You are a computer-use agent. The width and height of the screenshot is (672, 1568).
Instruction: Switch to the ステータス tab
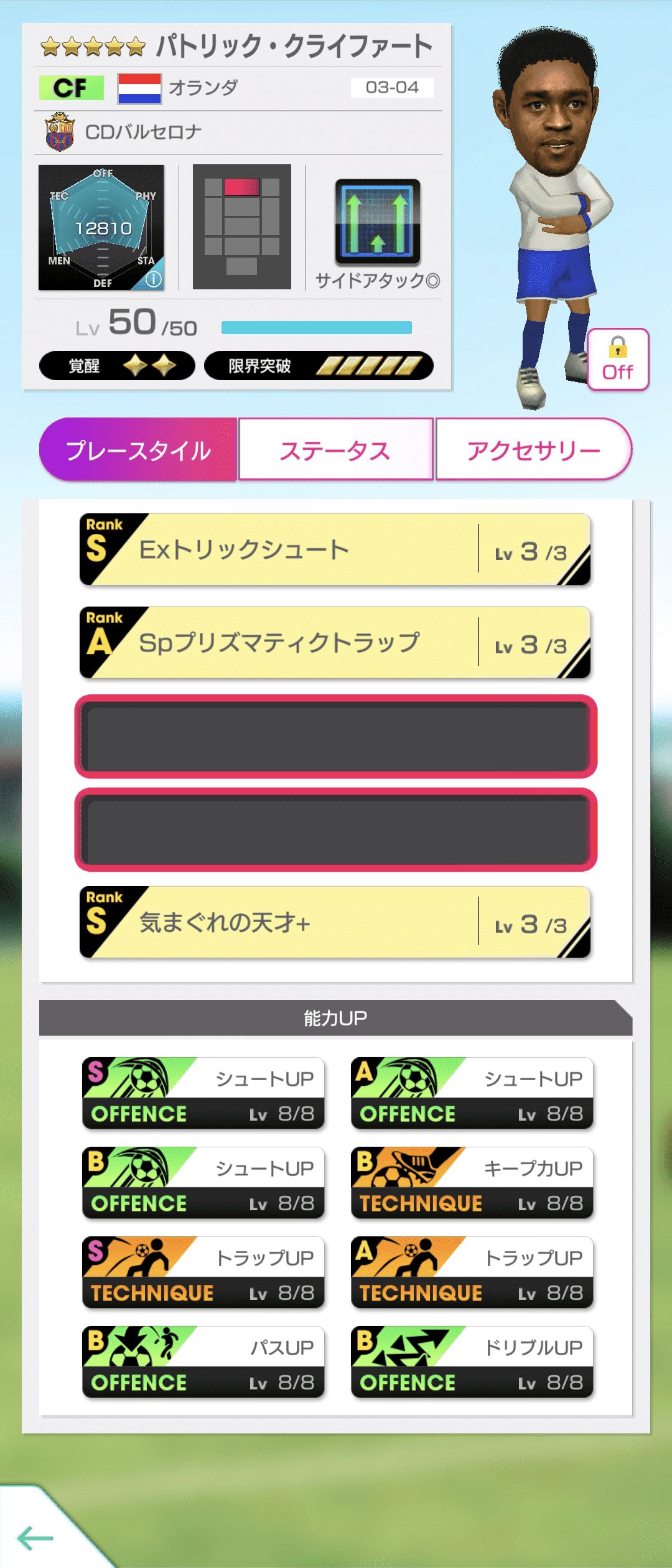coord(336,449)
